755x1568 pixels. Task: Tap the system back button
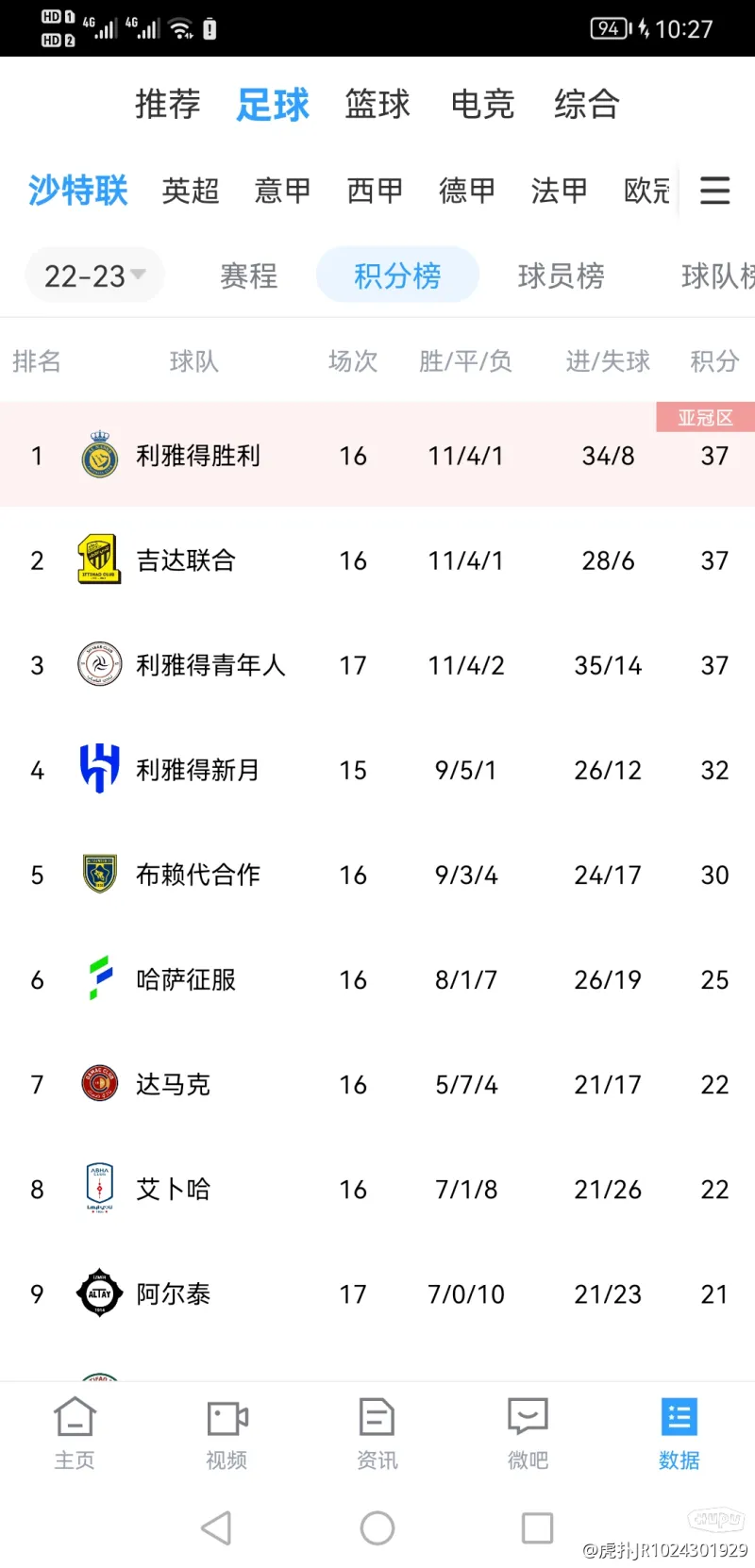[217, 1527]
